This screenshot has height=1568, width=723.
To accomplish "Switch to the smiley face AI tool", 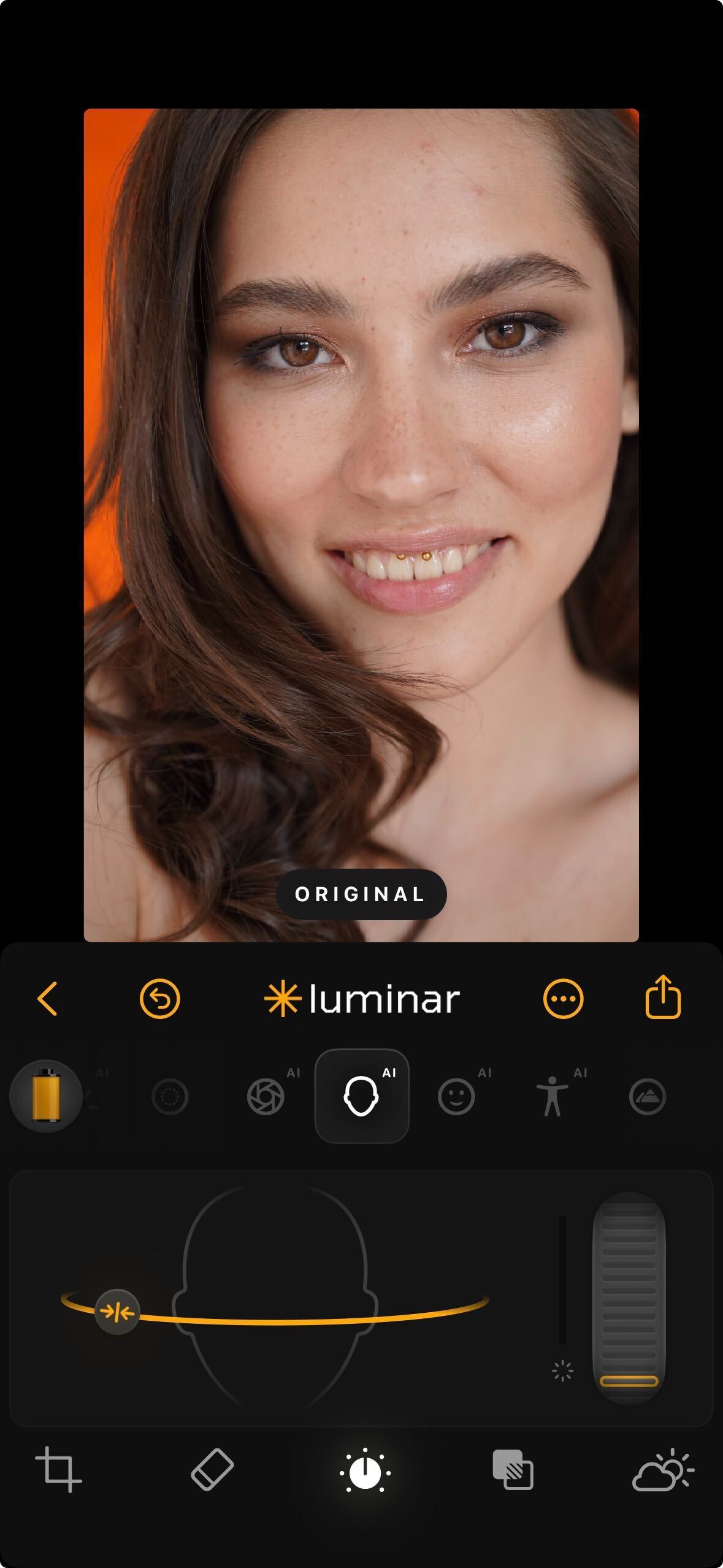I will pyautogui.click(x=456, y=1096).
